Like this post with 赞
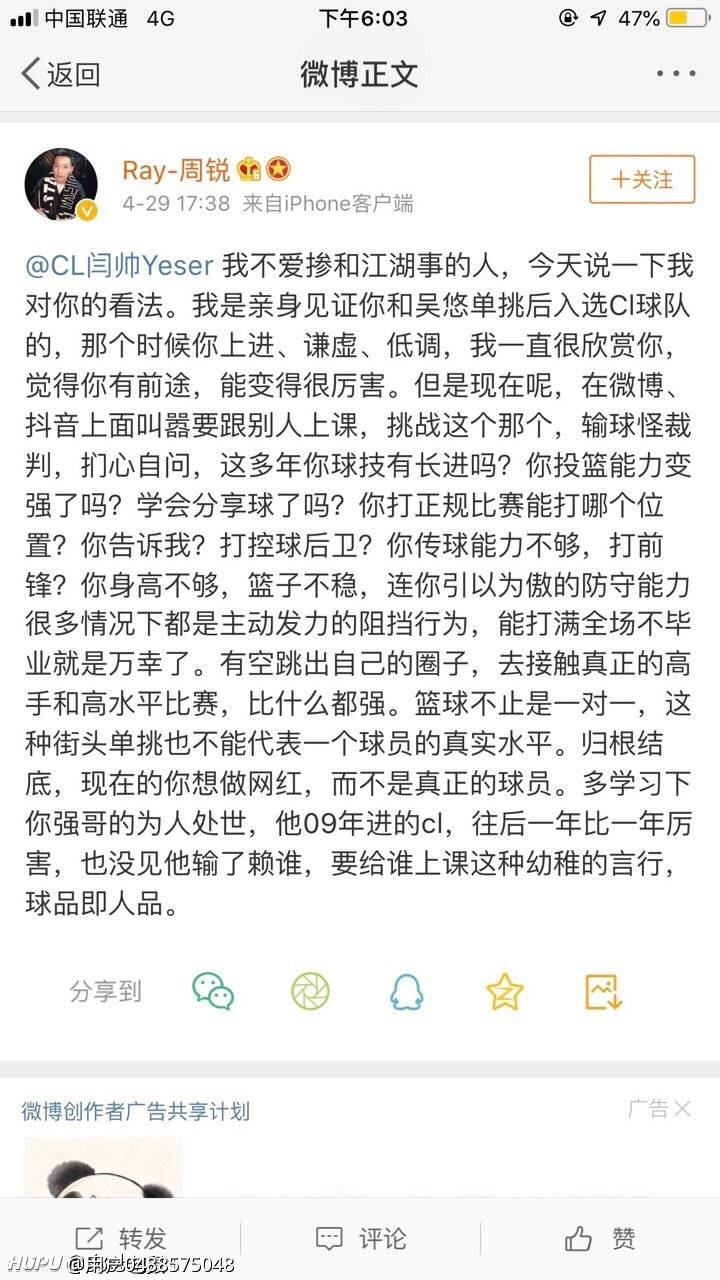Image resolution: width=720 pixels, height=1280 pixels. tap(600, 1239)
